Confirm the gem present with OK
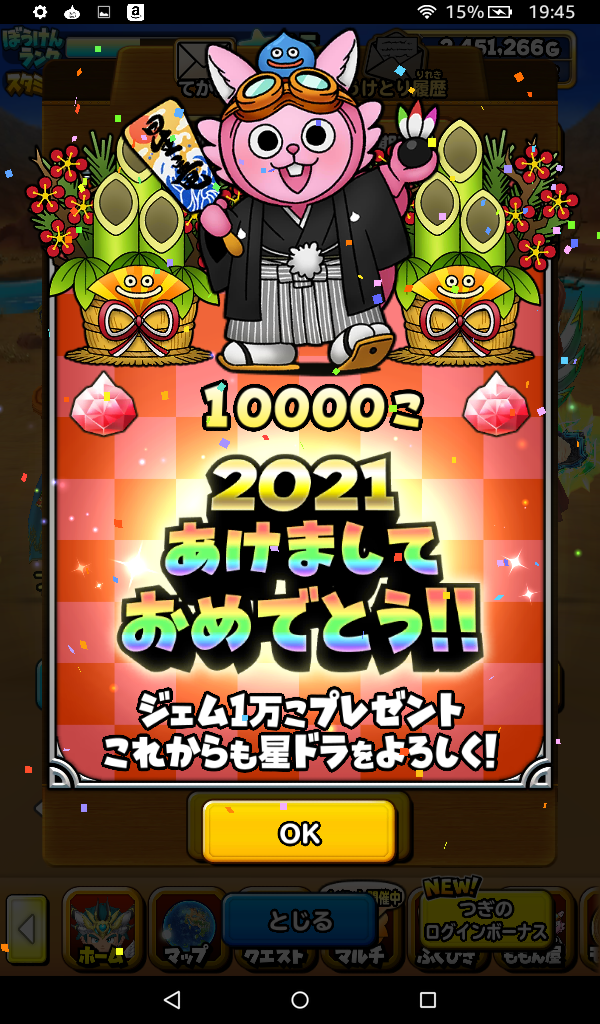 point(299,832)
